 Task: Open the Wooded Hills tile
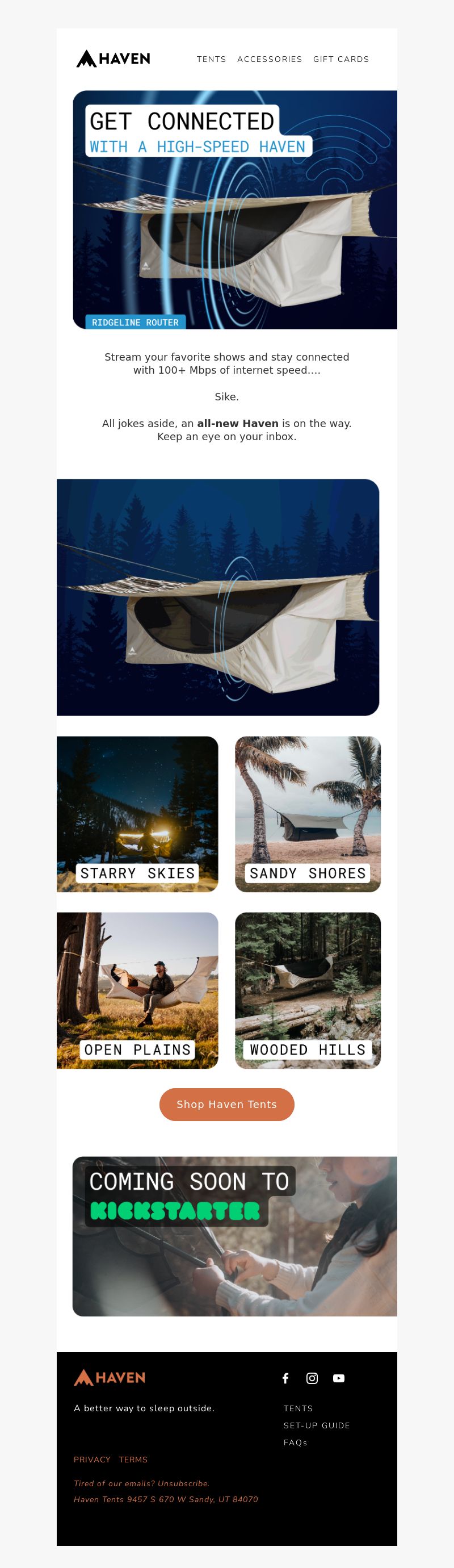pyautogui.click(x=308, y=990)
